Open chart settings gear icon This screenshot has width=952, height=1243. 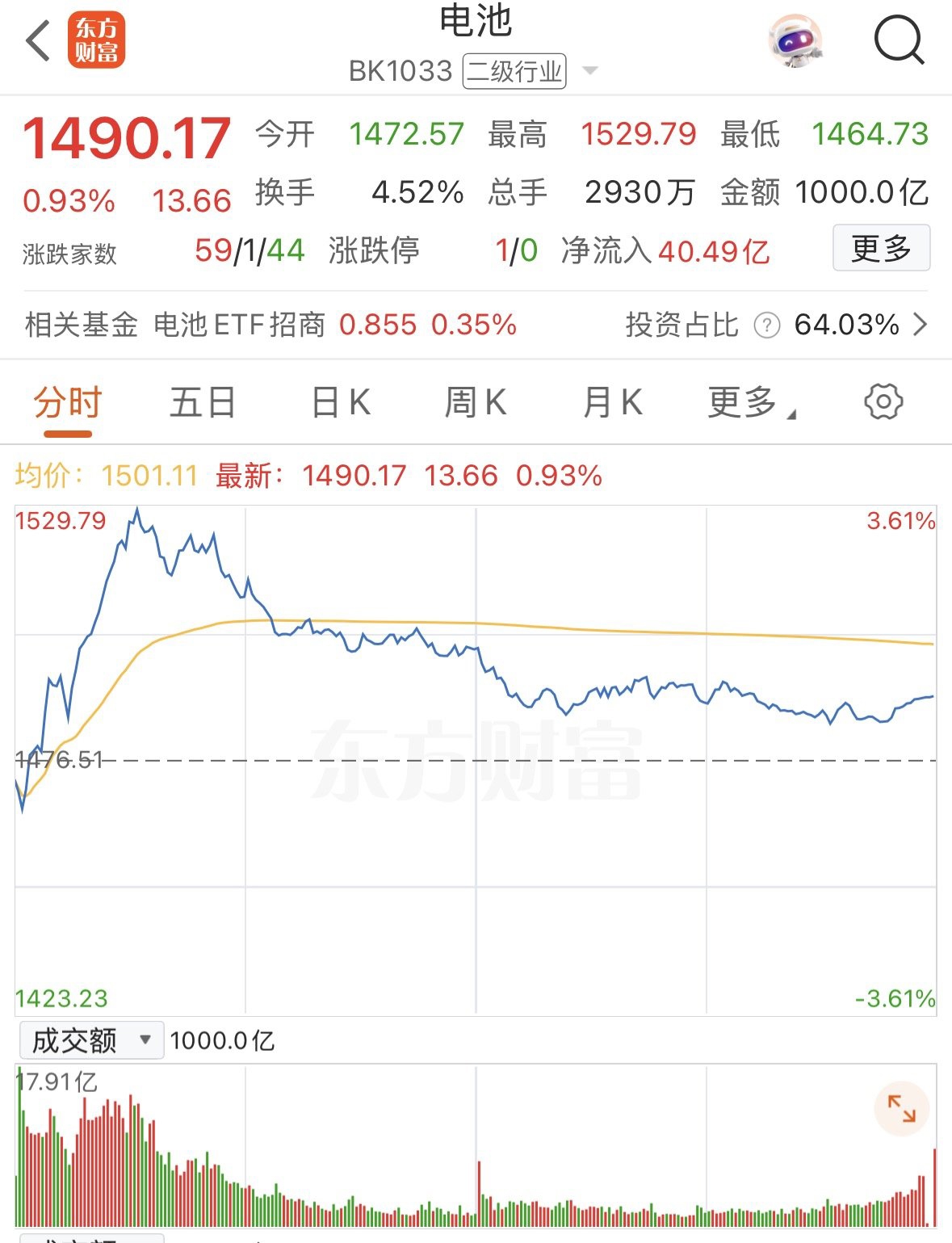click(883, 401)
